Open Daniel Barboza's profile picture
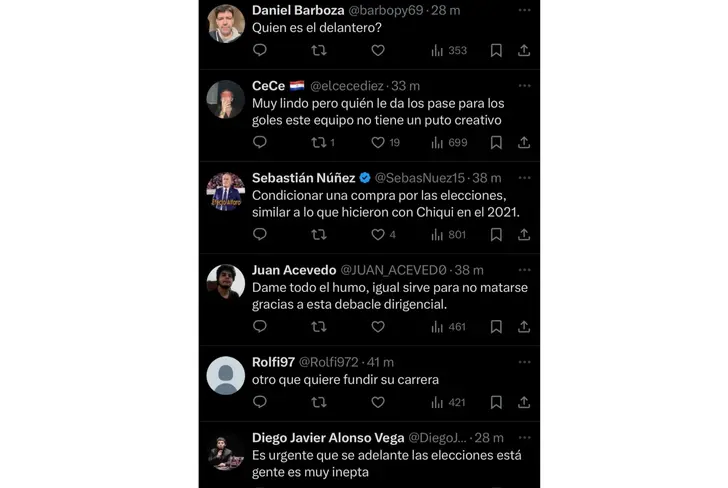This screenshot has width=728, height=488. click(x=226, y=24)
